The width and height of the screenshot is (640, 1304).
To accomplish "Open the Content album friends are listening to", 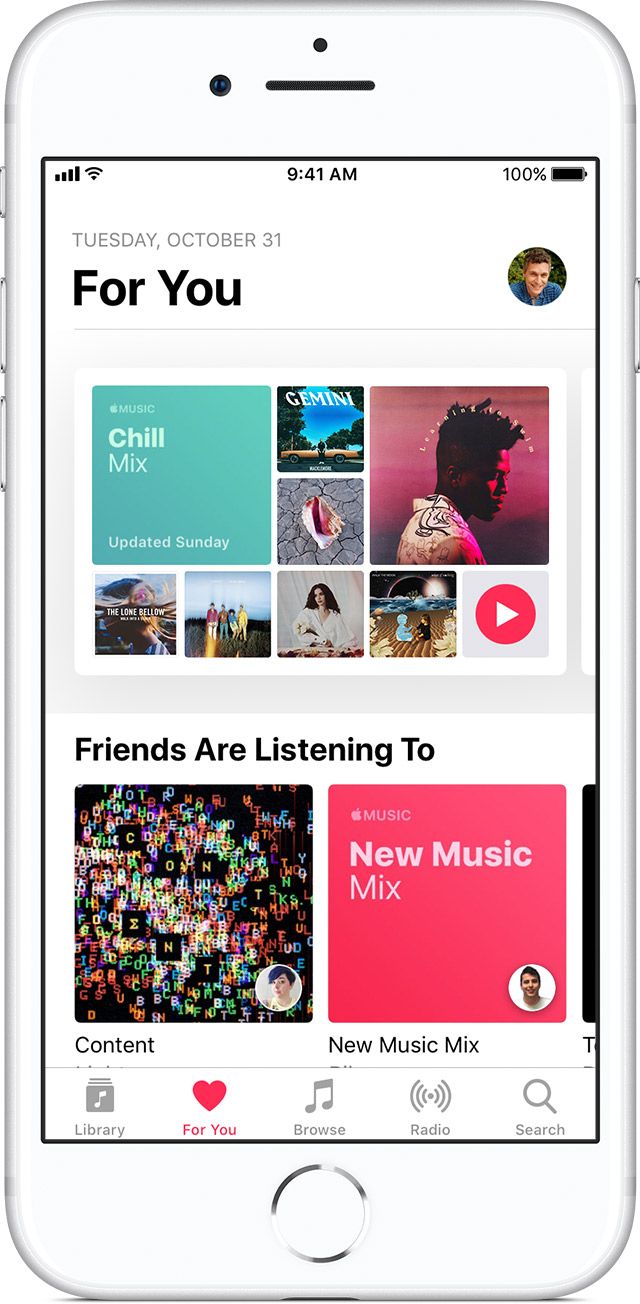I will (194, 903).
